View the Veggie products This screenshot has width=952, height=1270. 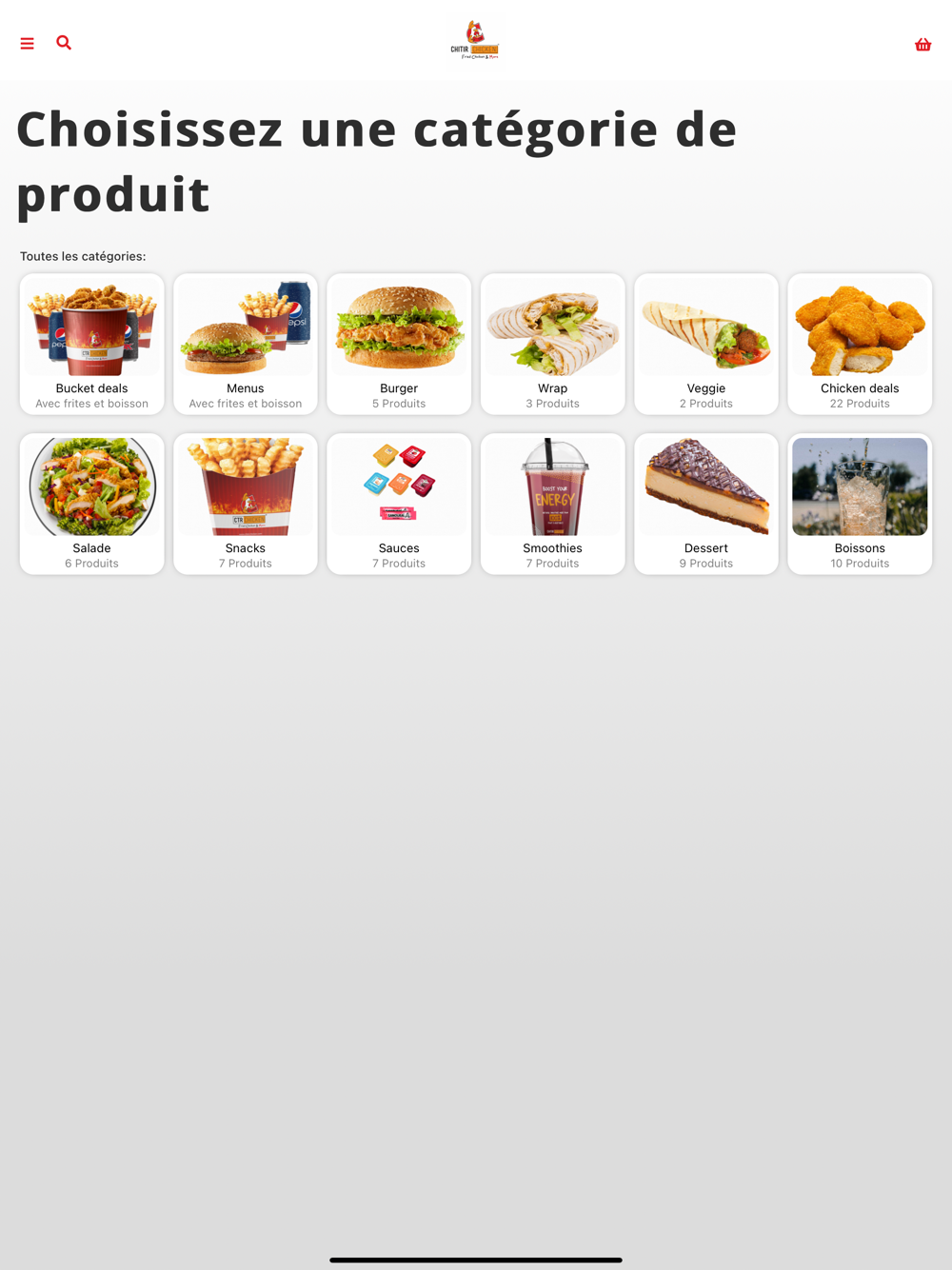click(x=706, y=344)
